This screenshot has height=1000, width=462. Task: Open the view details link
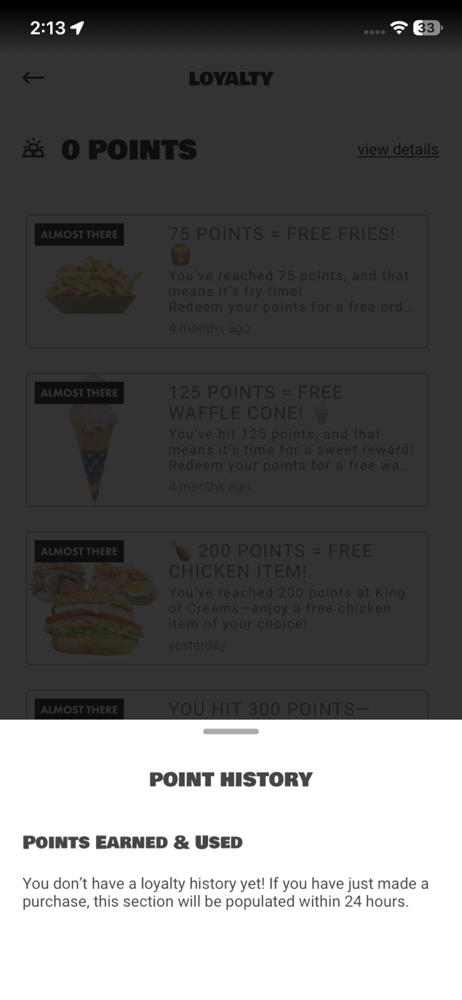click(x=398, y=150)
